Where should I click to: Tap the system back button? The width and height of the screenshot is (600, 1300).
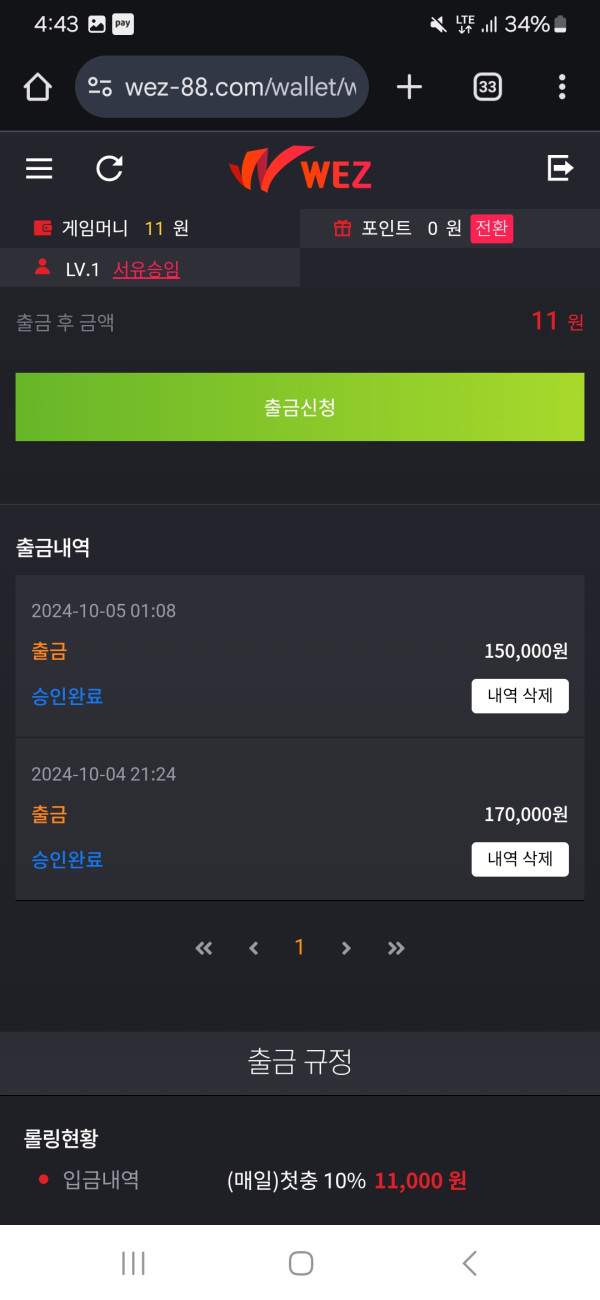469,1263
